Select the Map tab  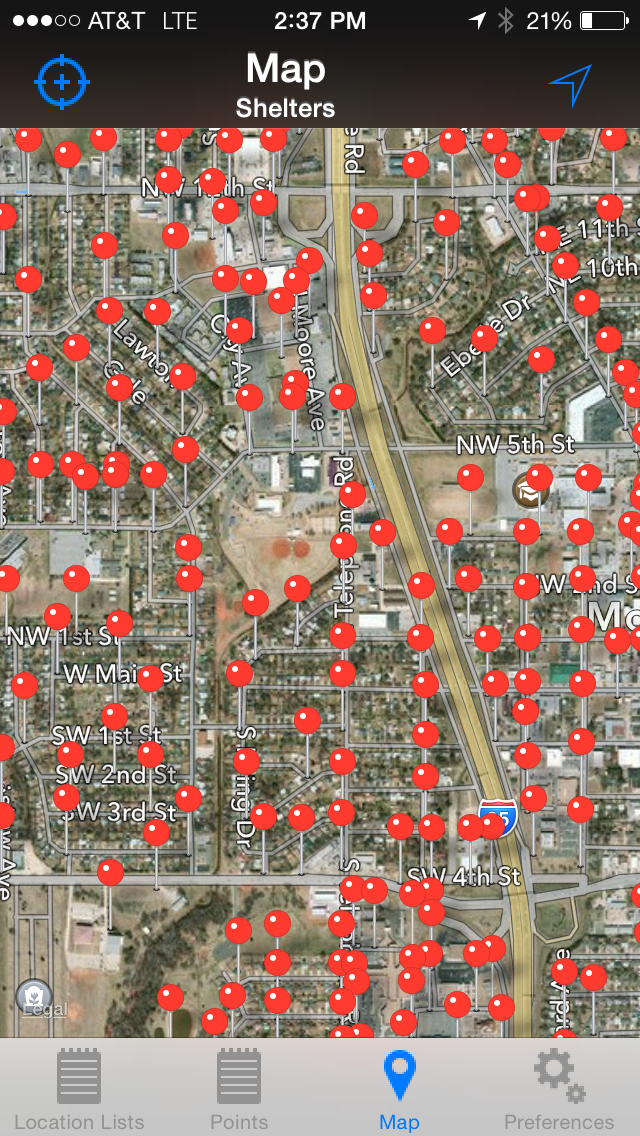(399, 1089)
